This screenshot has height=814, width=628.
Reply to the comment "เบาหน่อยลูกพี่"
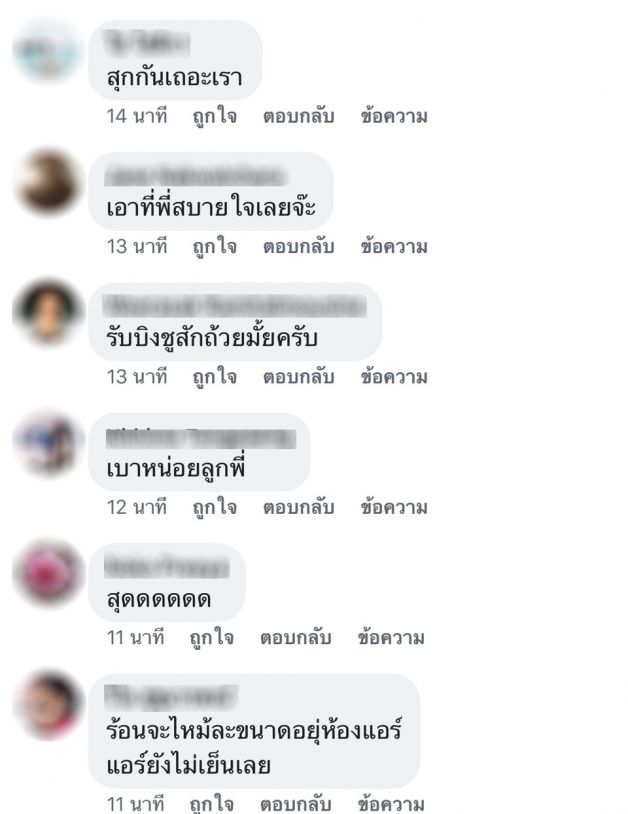point(298,507)
